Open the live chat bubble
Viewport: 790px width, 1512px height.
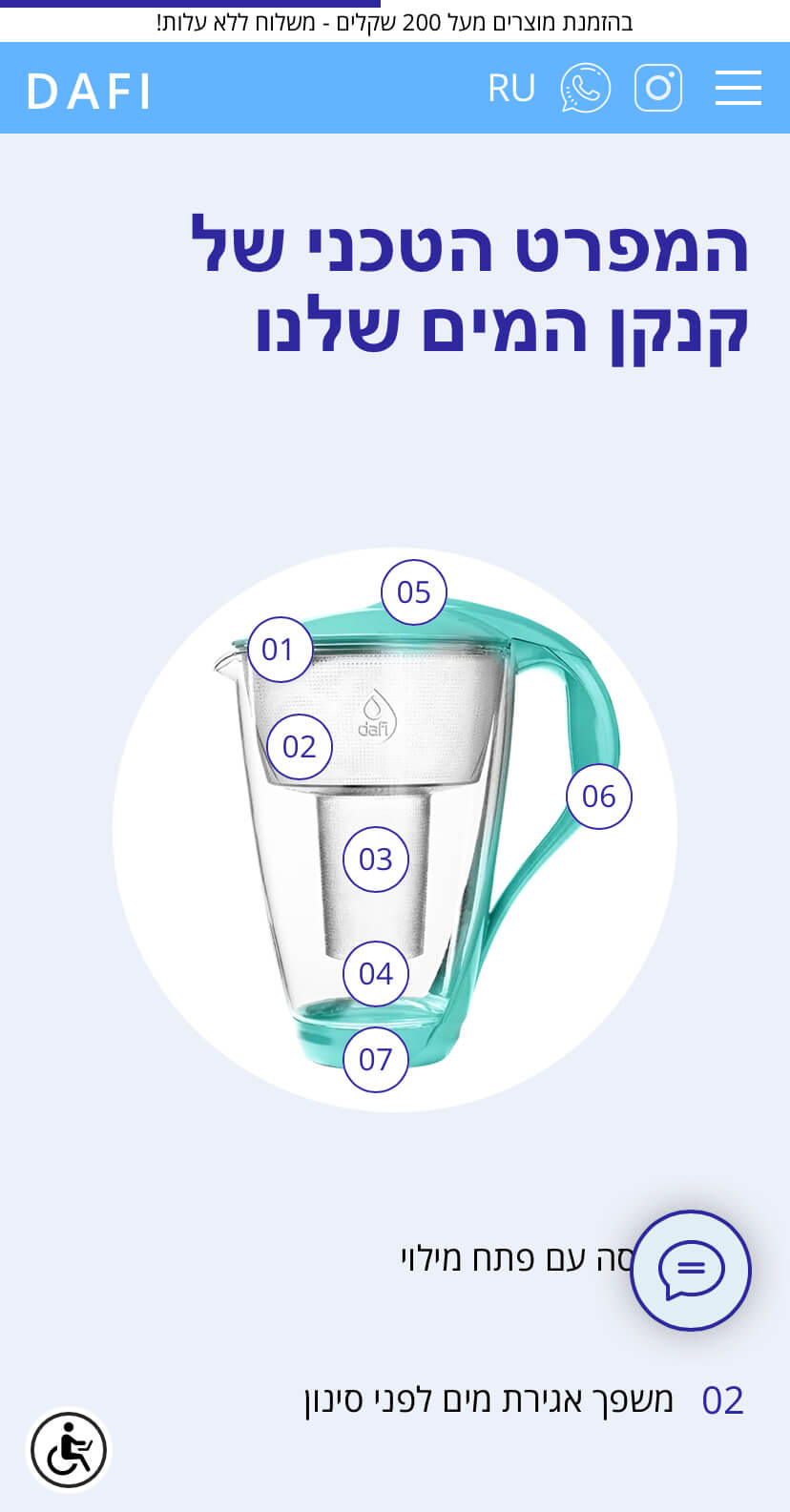pos(691,1270)
